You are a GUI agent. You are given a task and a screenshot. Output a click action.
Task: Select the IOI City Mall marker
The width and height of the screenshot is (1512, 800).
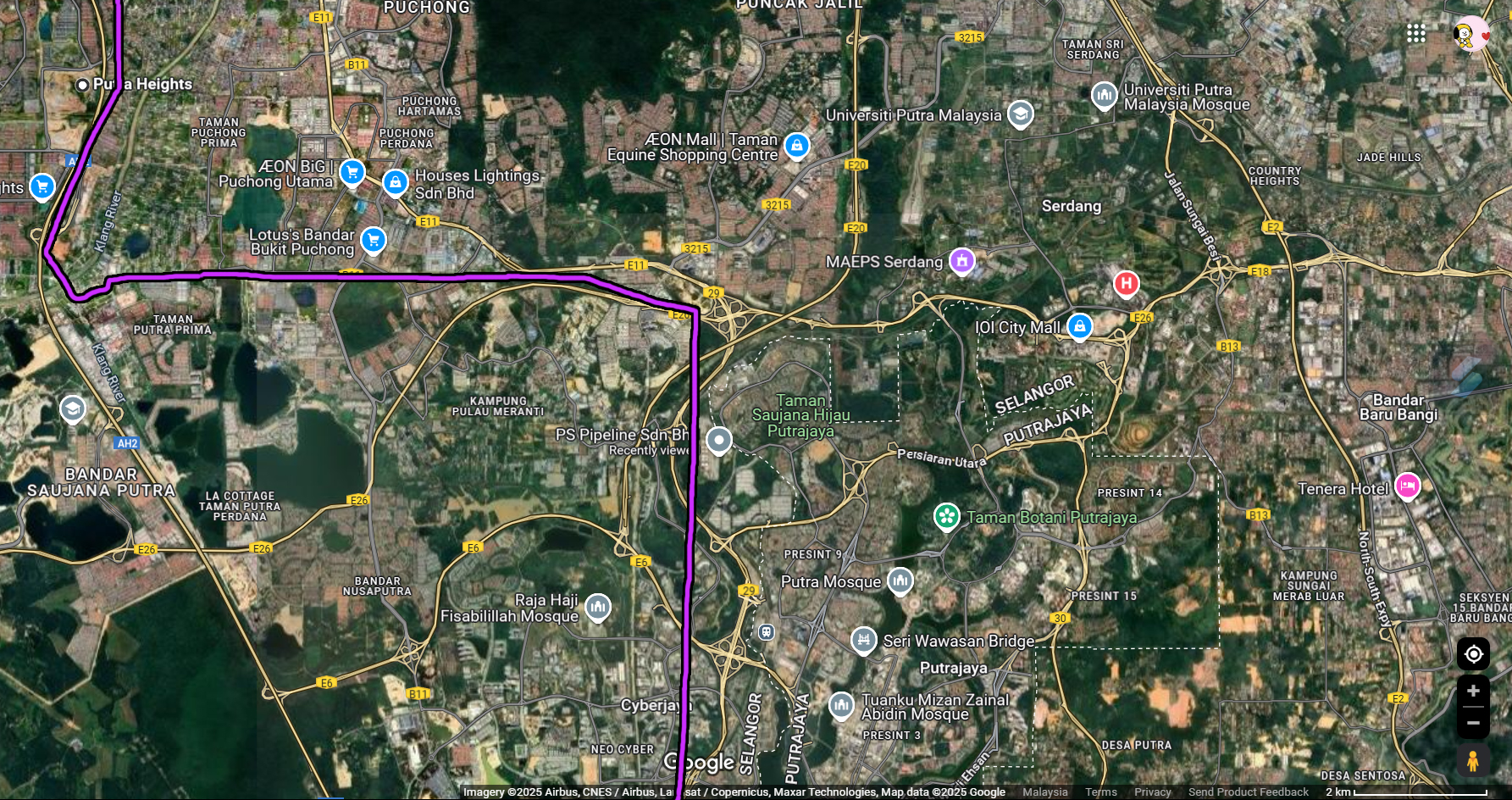(1079, 325)
